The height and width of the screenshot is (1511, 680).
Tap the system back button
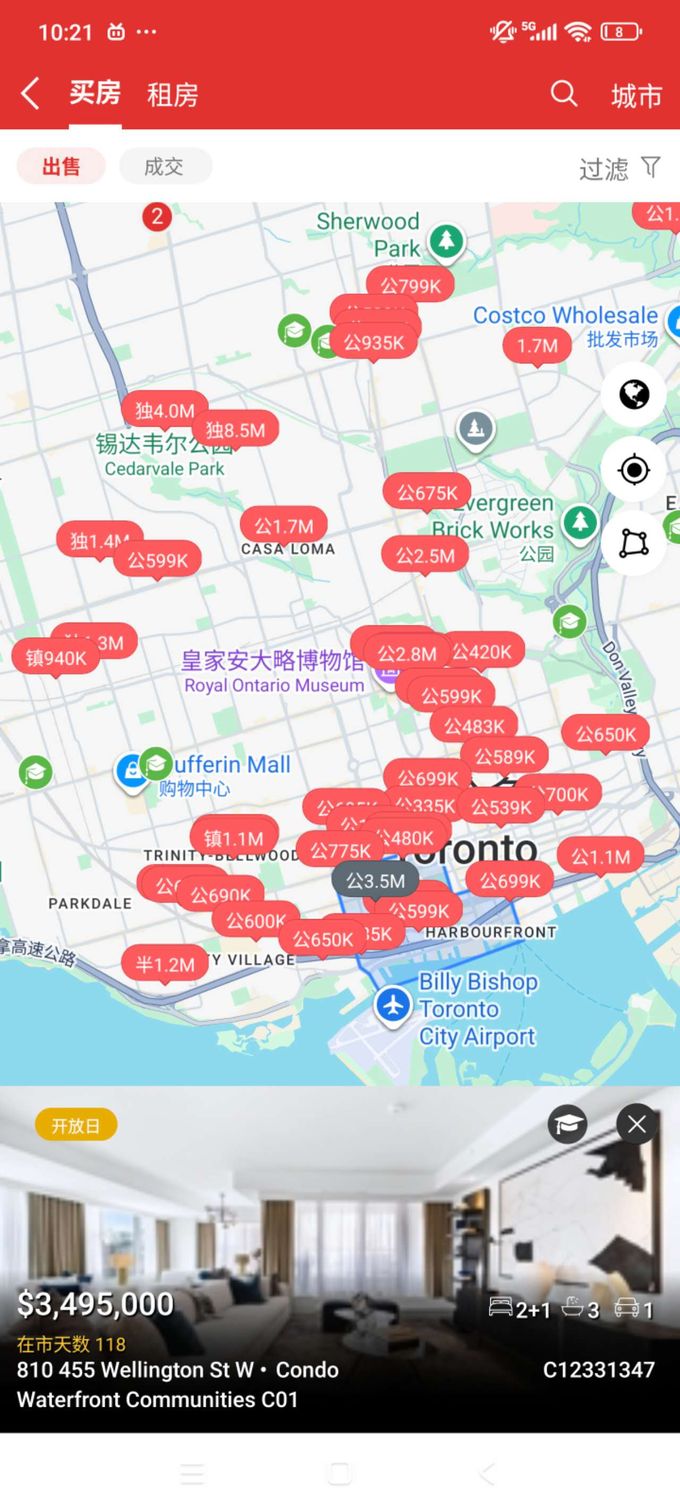click(x=487, y=1473)
